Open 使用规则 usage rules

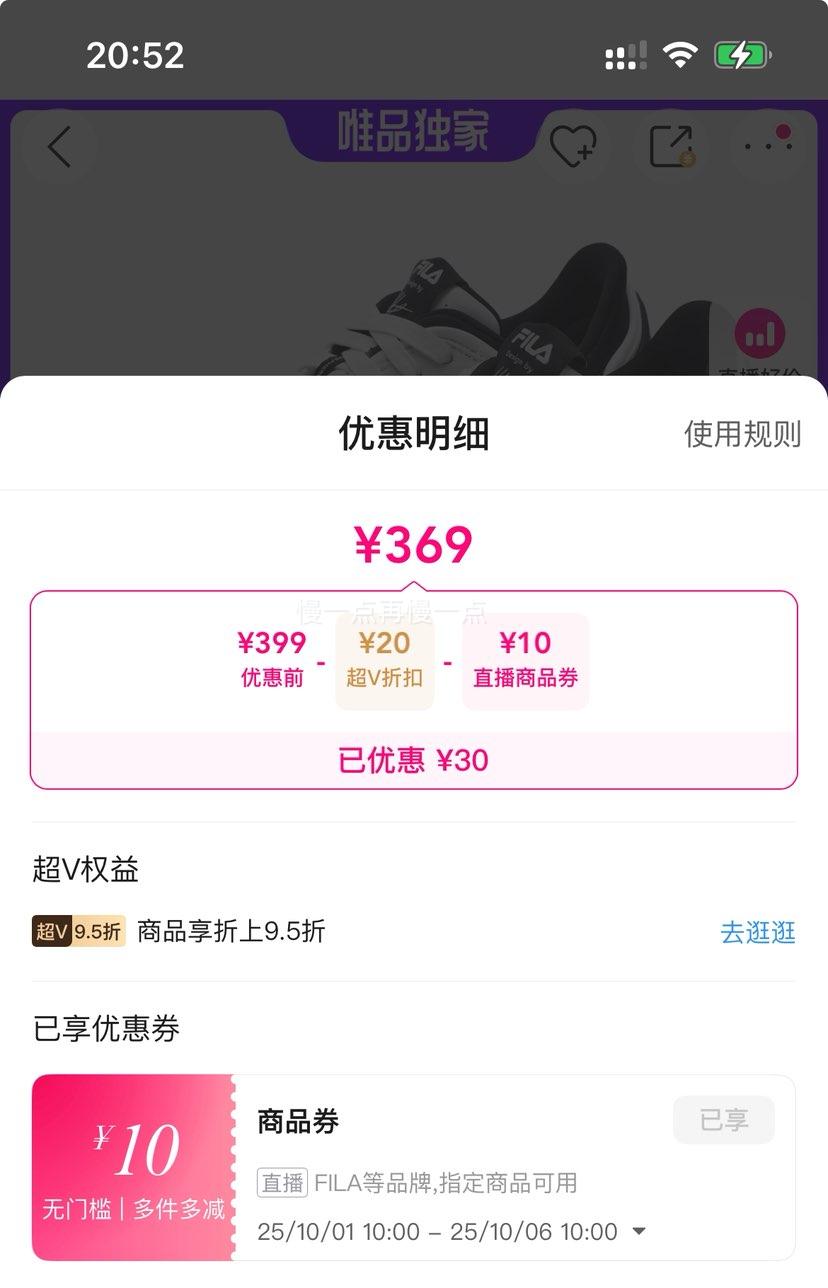742,434
